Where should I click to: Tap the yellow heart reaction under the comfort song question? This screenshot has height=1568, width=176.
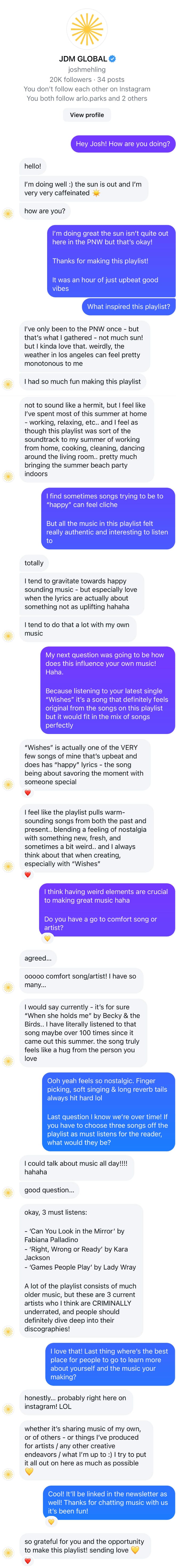pos(48,939)
